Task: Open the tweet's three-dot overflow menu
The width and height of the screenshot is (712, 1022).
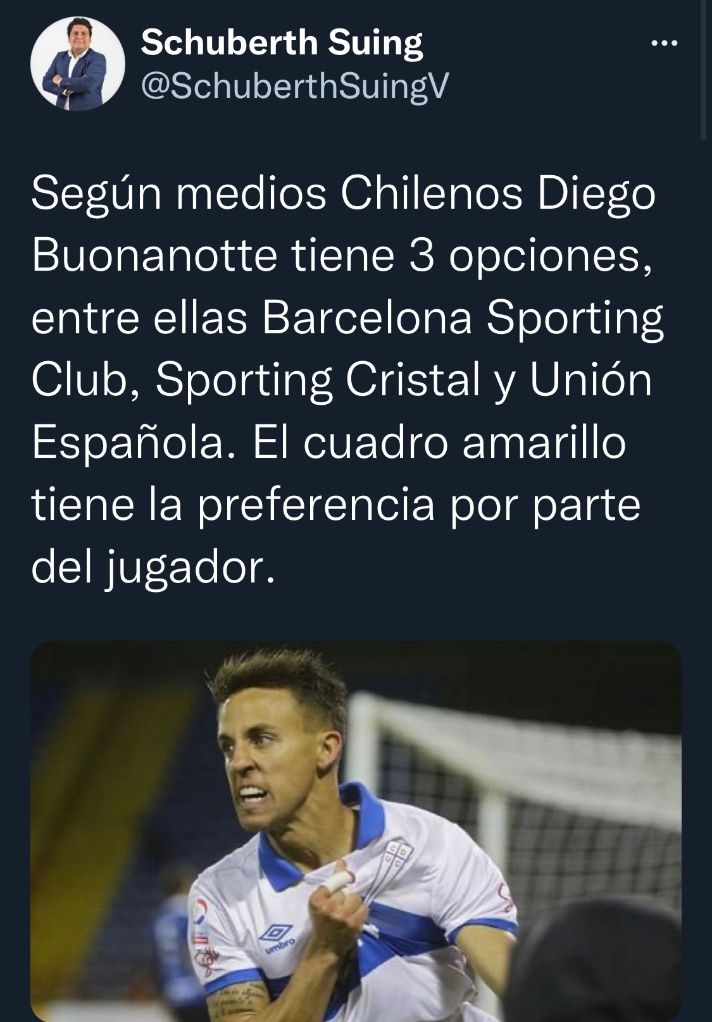Action: pos(664,44)
